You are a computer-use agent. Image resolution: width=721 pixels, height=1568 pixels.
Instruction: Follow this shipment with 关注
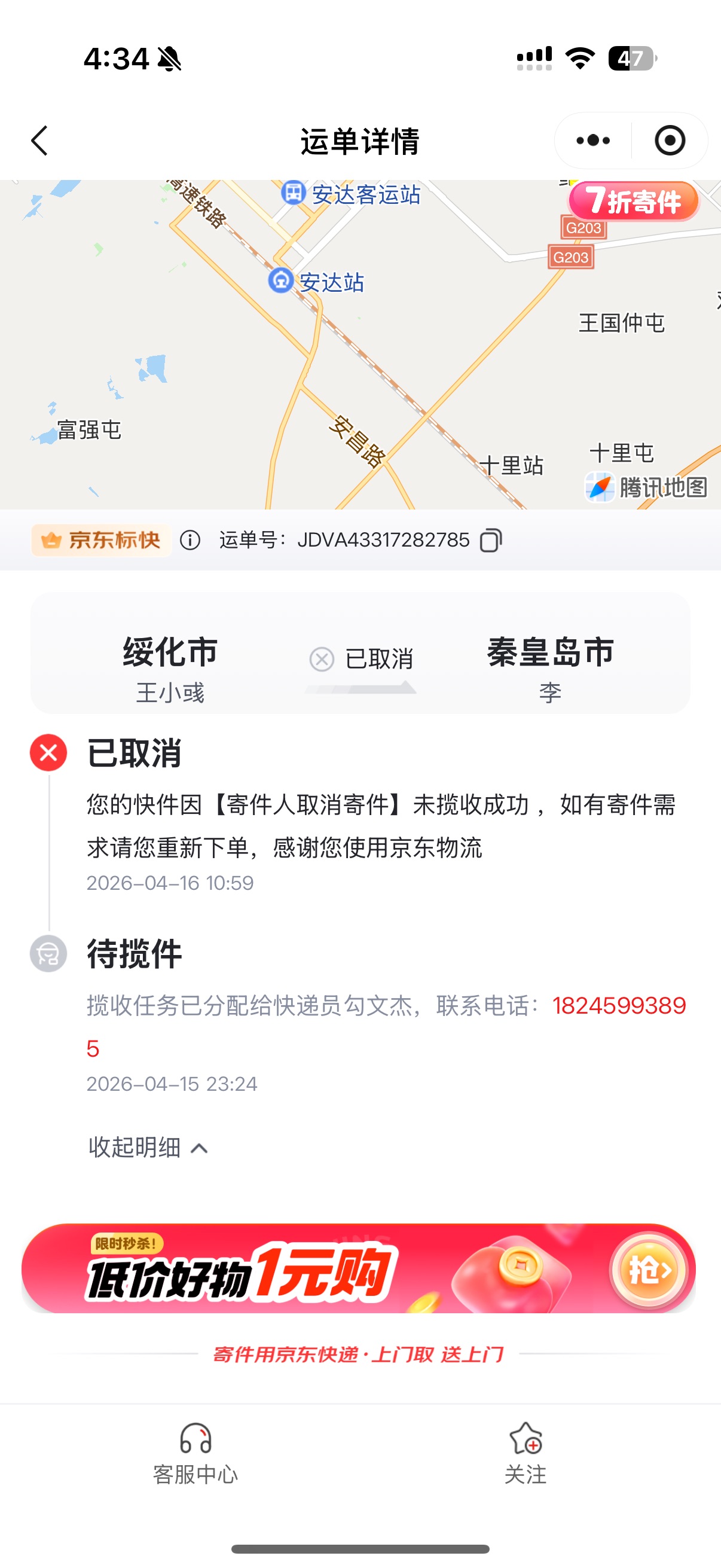coord(525,1454)
